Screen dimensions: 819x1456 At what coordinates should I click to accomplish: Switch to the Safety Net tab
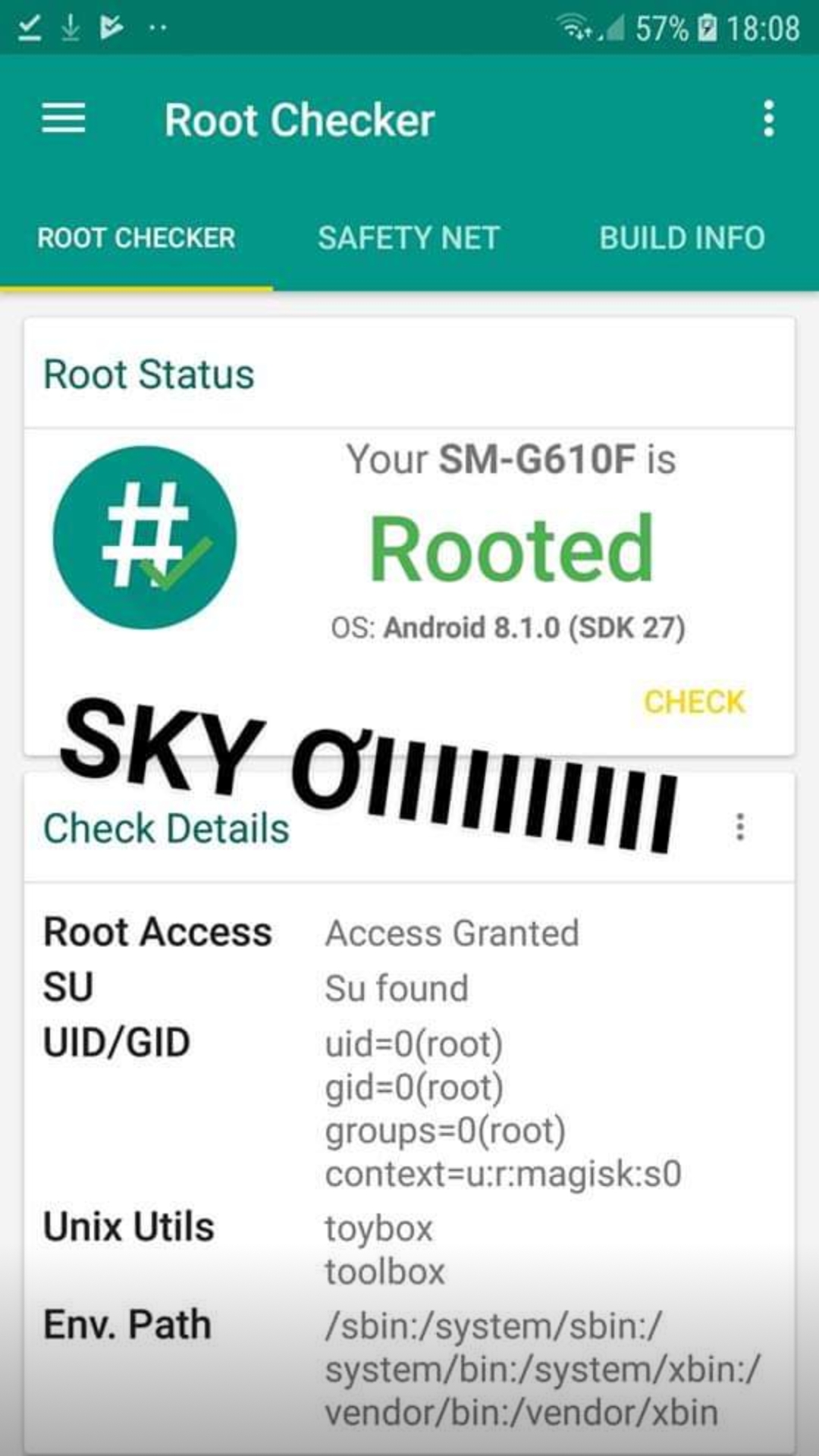click(x=409, y=238)
